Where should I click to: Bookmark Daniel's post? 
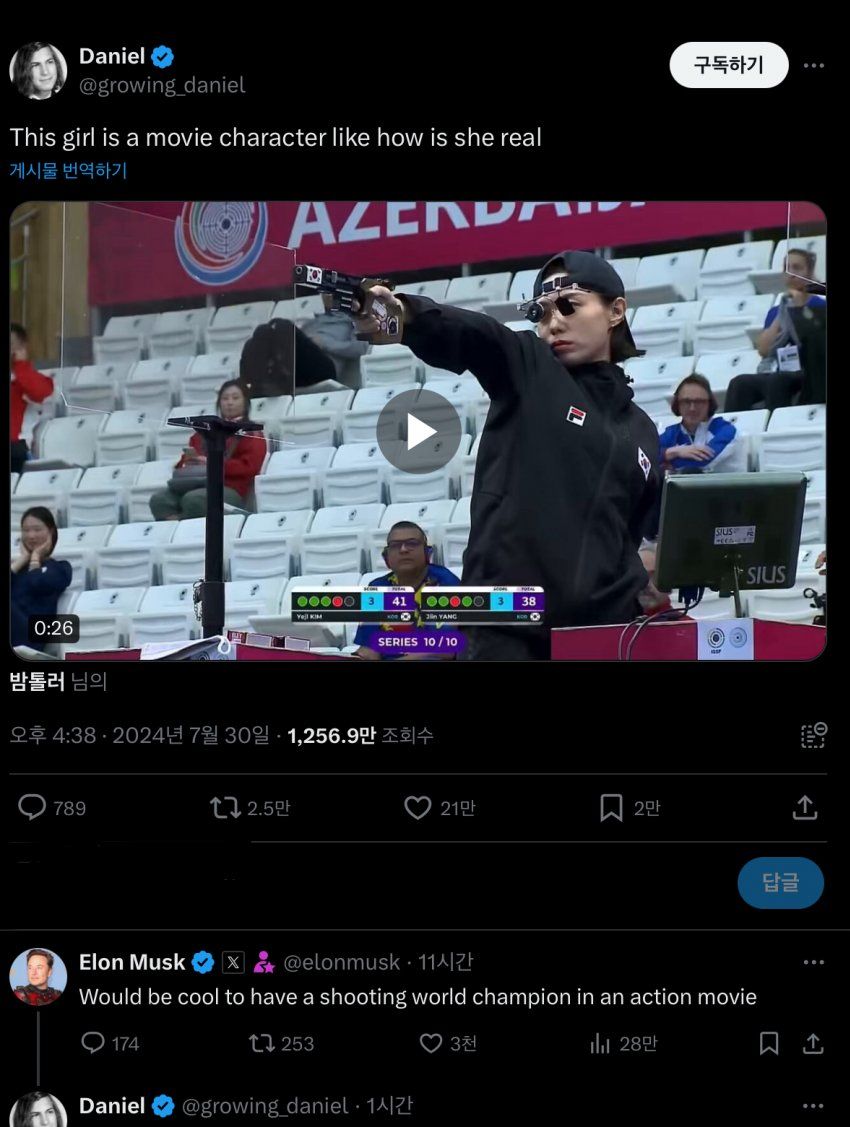[611, 807]
